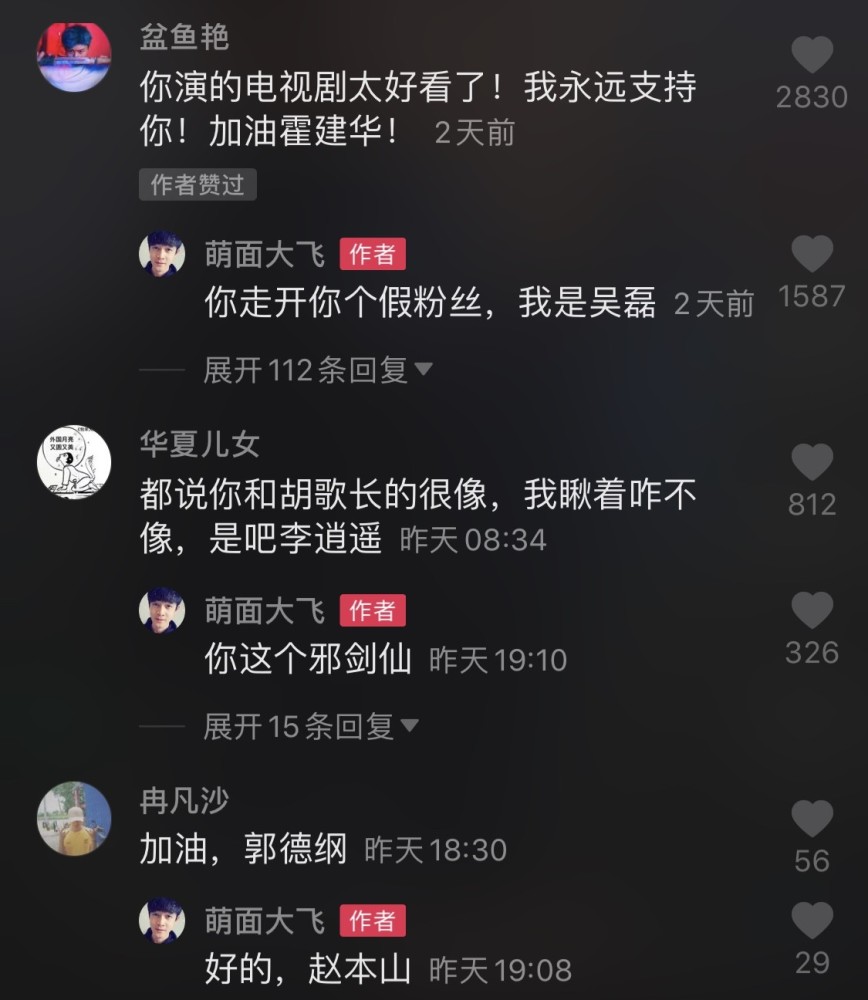The image size is (868, 1000).
Task: Click the 作者赞过 label badge
Action: (196, 185)
